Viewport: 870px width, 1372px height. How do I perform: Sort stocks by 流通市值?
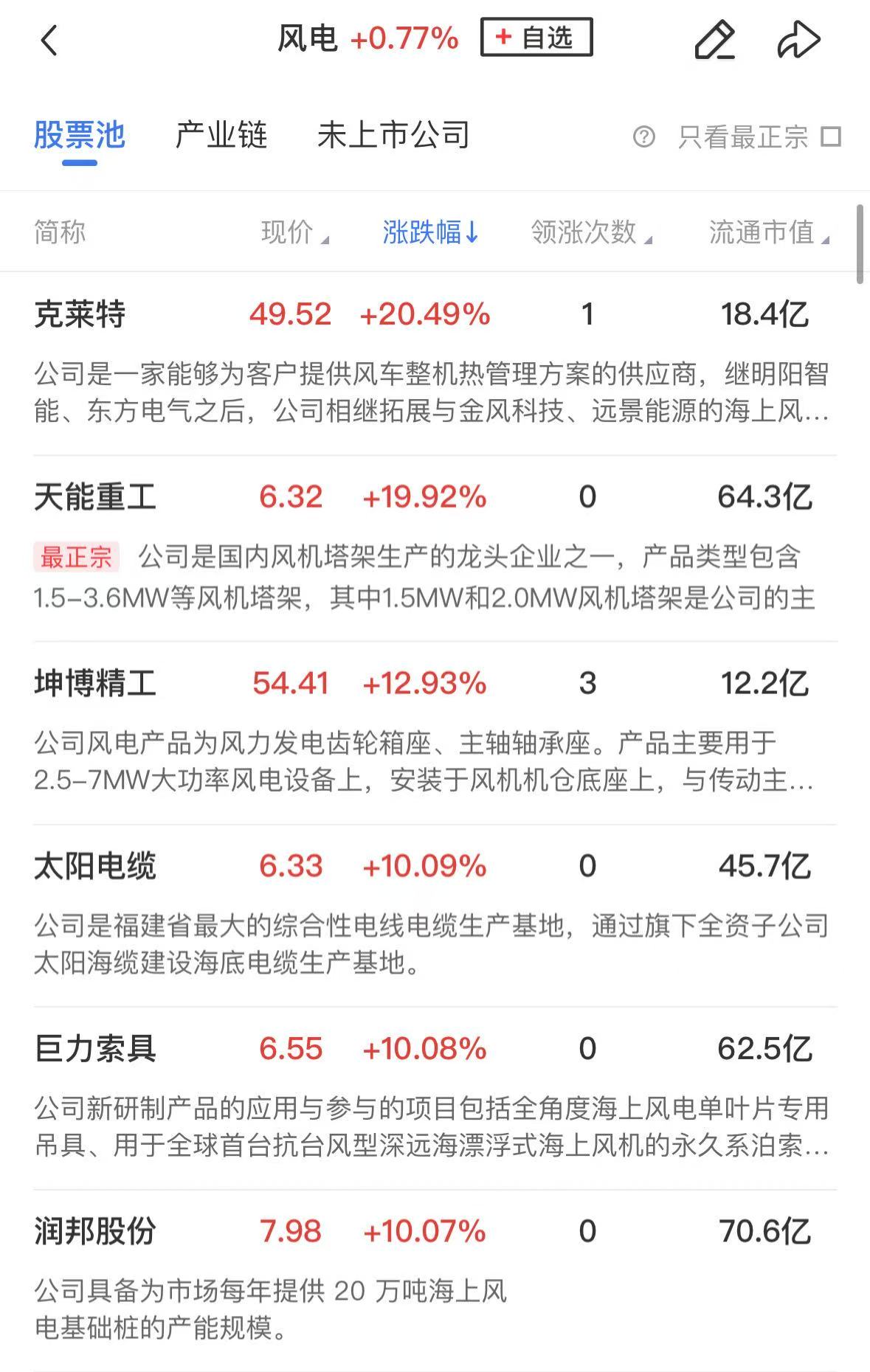(x=768, y=232)
